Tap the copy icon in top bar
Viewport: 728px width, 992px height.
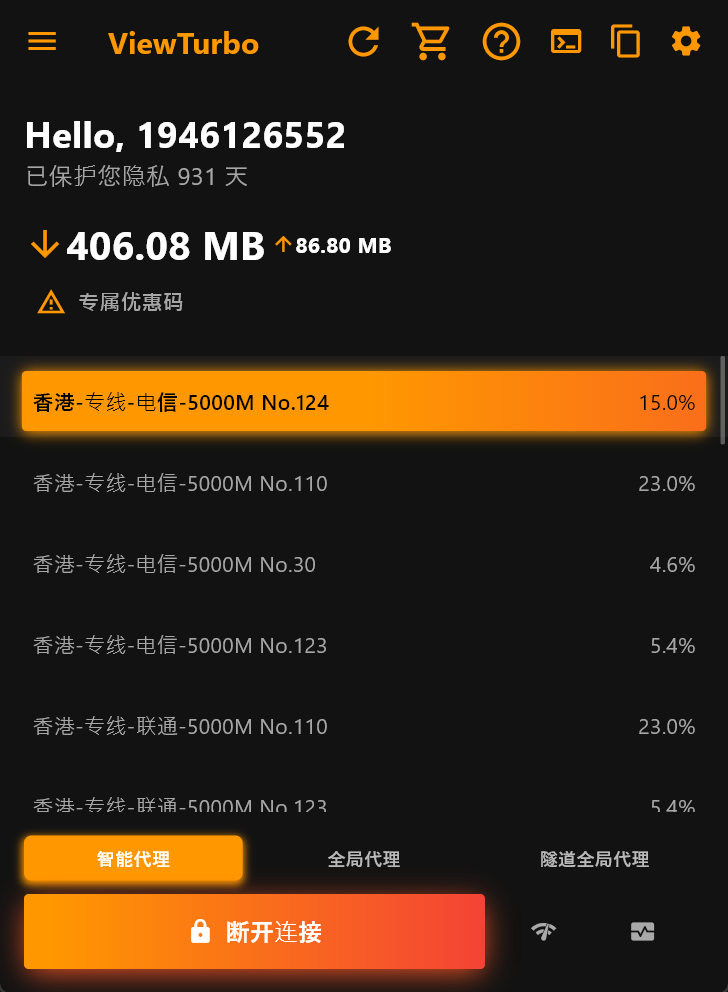point(626,42)
